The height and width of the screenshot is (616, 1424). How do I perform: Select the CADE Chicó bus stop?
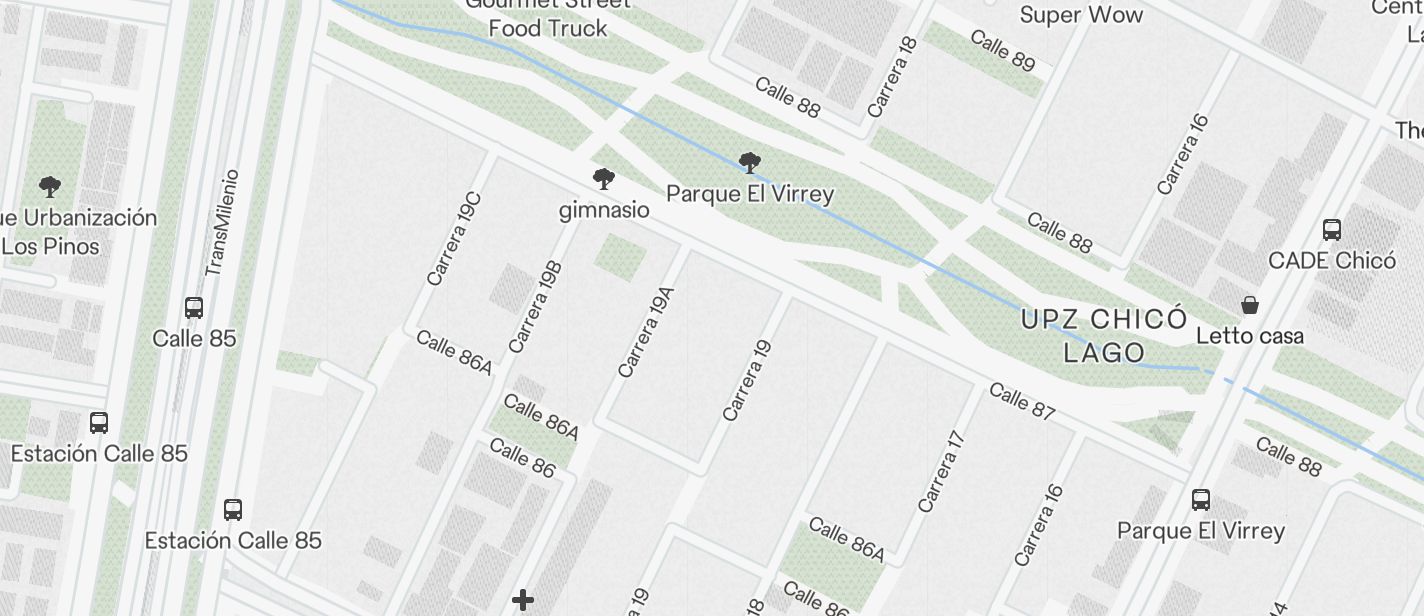[1331, 230]
